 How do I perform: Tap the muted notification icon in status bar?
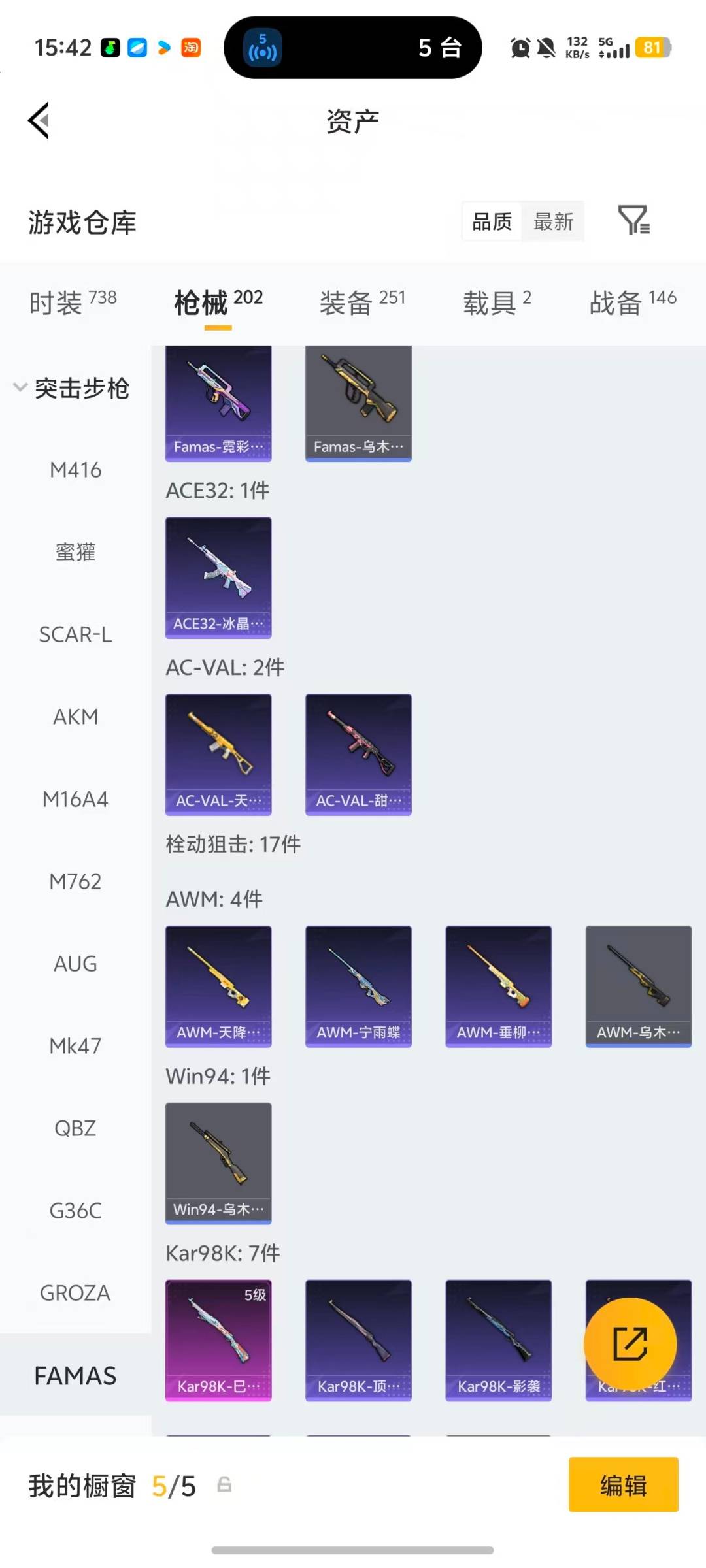pos(546,48)
